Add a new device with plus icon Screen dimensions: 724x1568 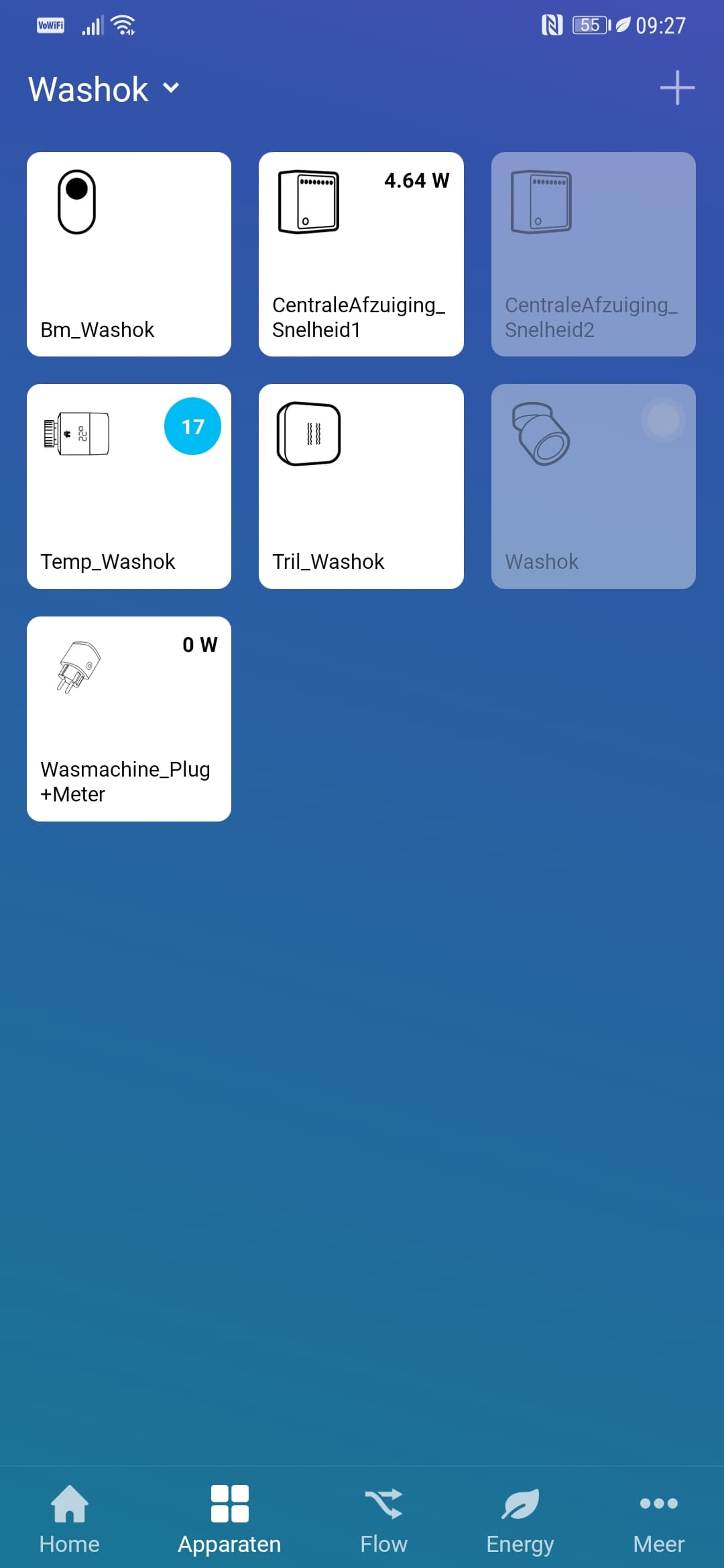[x=677, y=88]
